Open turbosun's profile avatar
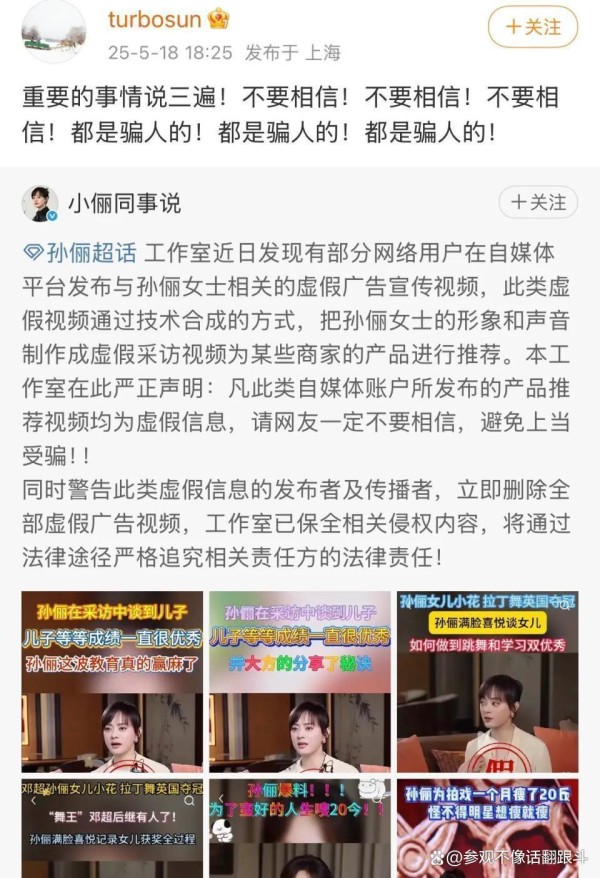Screen dimensions: 600x878 pos(53,30)
